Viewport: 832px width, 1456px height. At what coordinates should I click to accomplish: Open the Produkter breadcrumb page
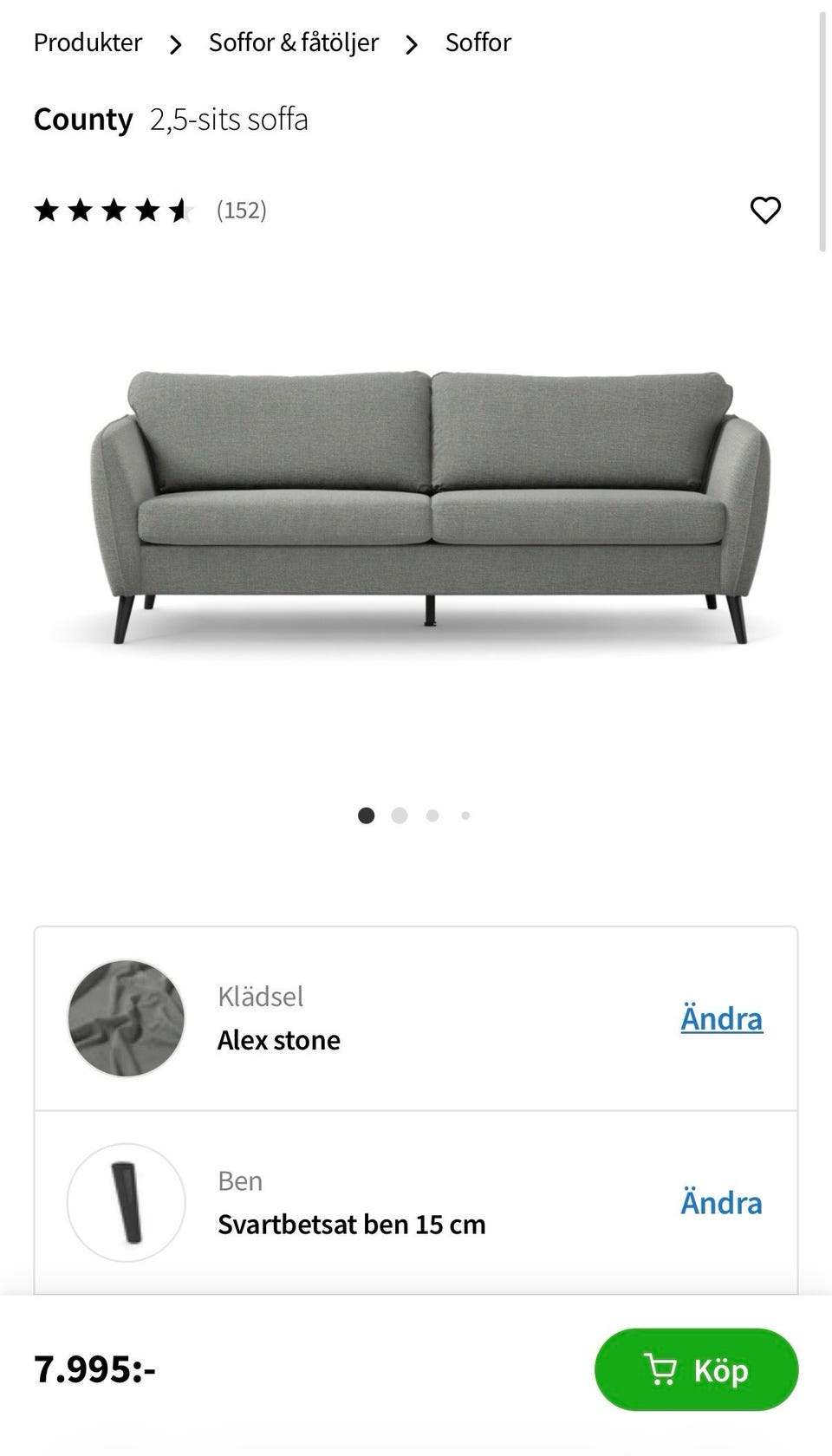tap(87, 42)
